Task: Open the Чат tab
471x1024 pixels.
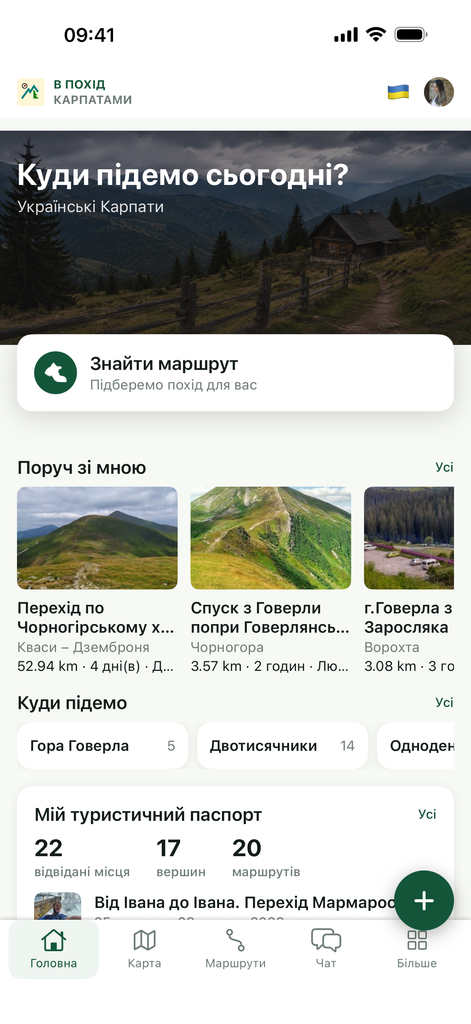Action: click(326, 950)
